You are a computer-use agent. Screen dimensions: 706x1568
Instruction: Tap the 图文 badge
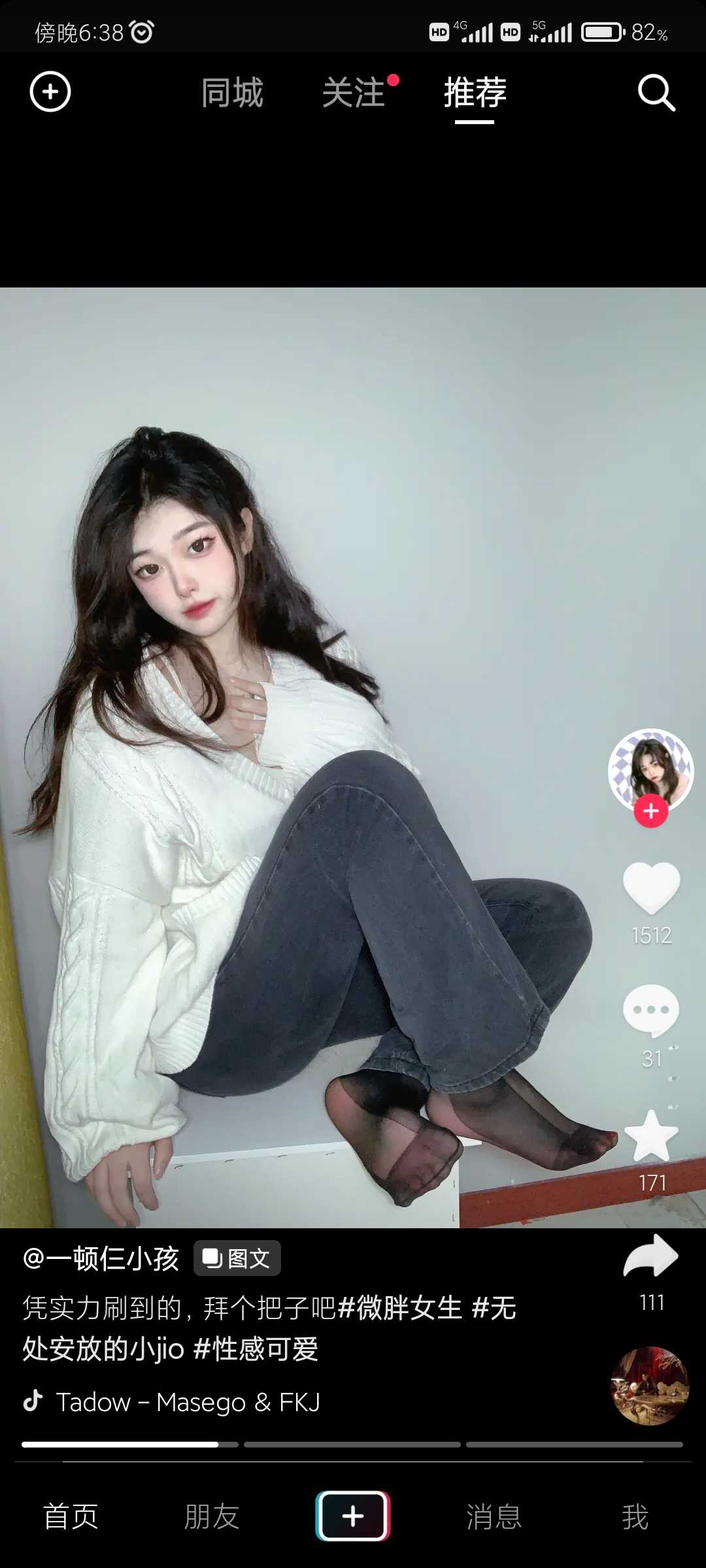(237, 1258)
